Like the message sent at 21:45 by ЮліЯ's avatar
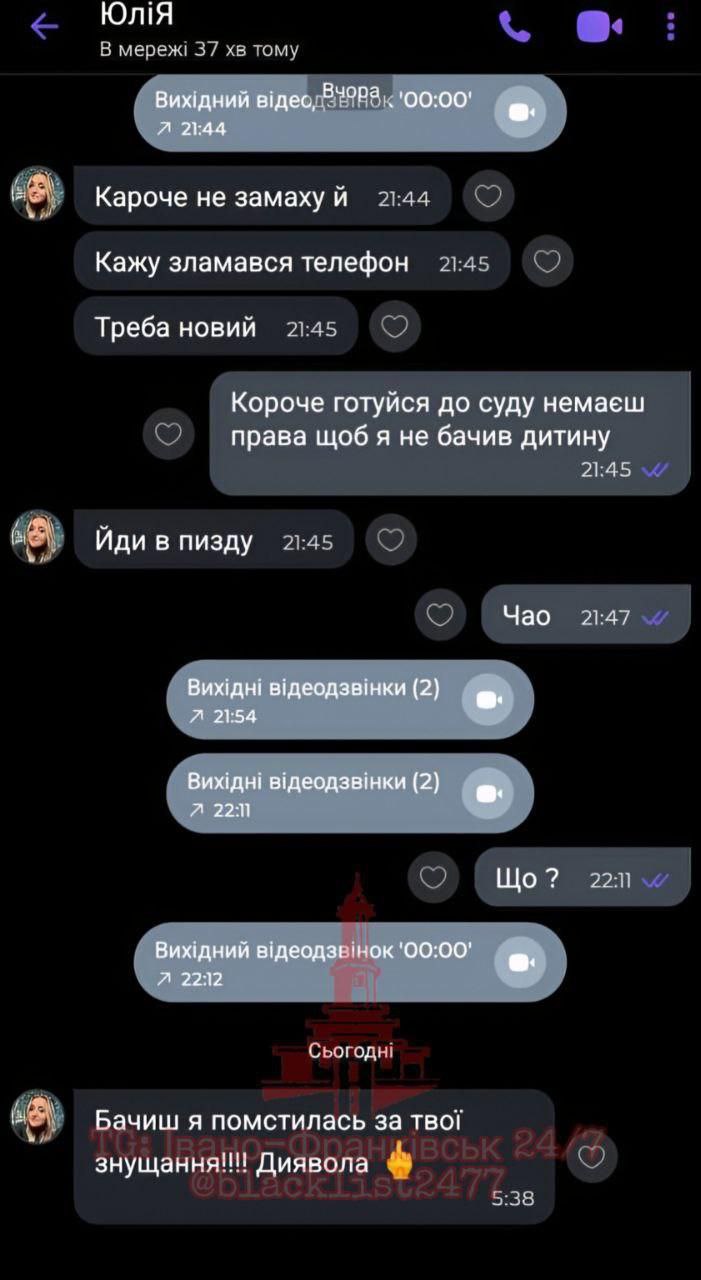The height and width of the screenshot is (1280, 701). [391, 541]
